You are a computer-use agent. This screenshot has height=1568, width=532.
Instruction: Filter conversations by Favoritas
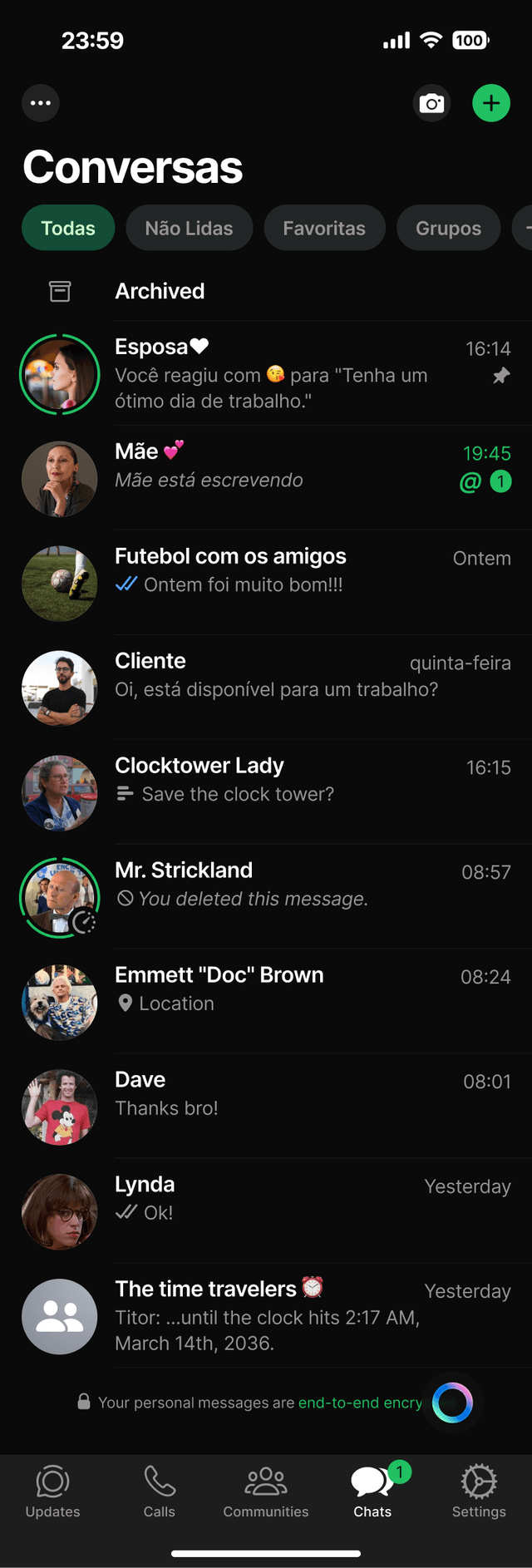(x=324, y=228)
